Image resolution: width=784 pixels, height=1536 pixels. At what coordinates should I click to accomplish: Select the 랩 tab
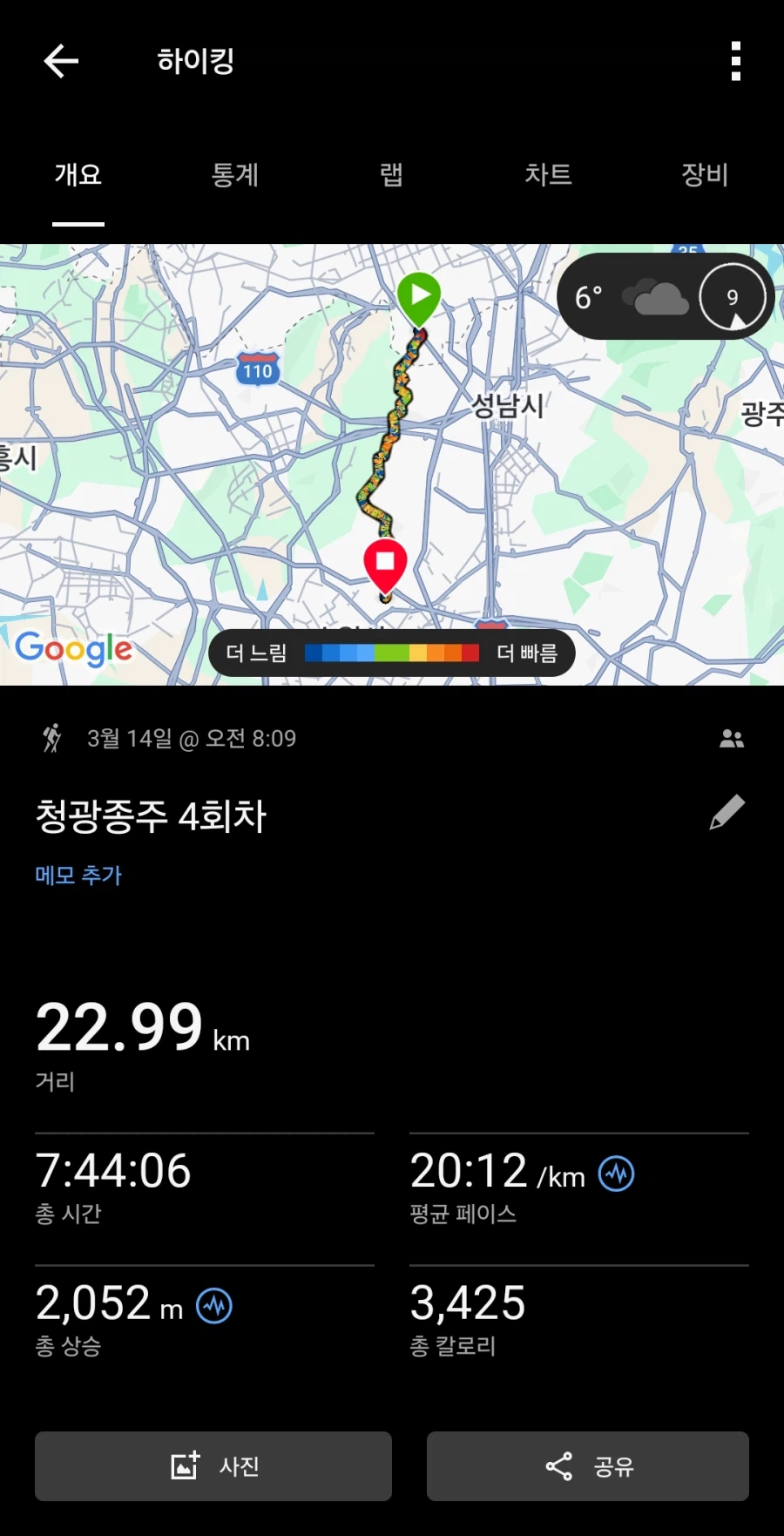(x=390, y=175)
